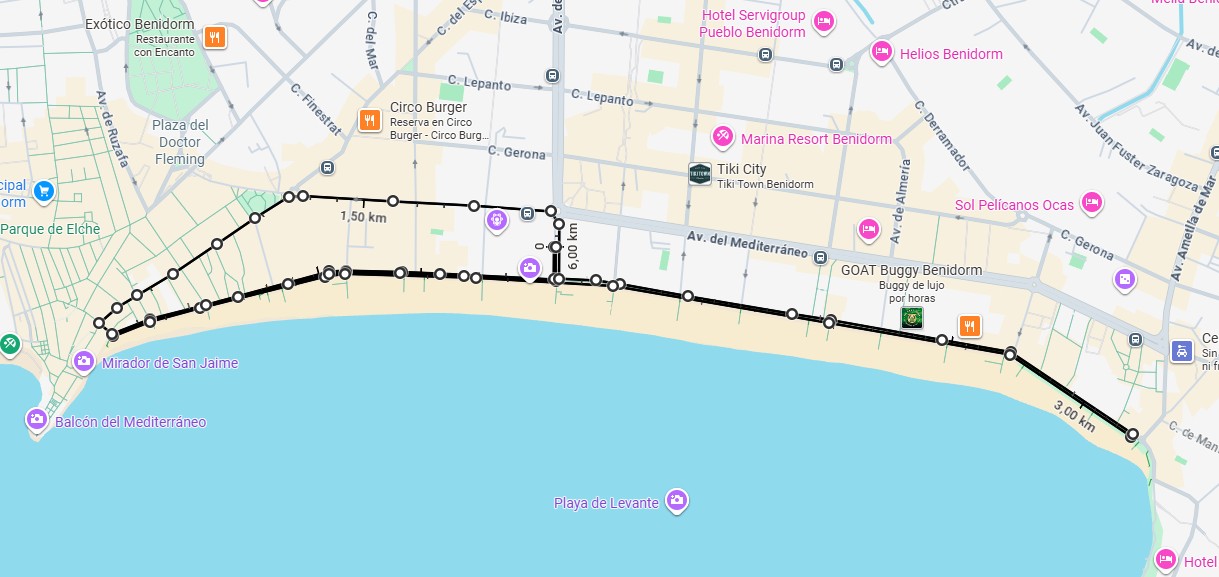Open Hotel Servigroup Pueblo Benidorm marker
The width and height of the screenshot is (1219, 577).
pyautogui.click(x=823, y=20)
